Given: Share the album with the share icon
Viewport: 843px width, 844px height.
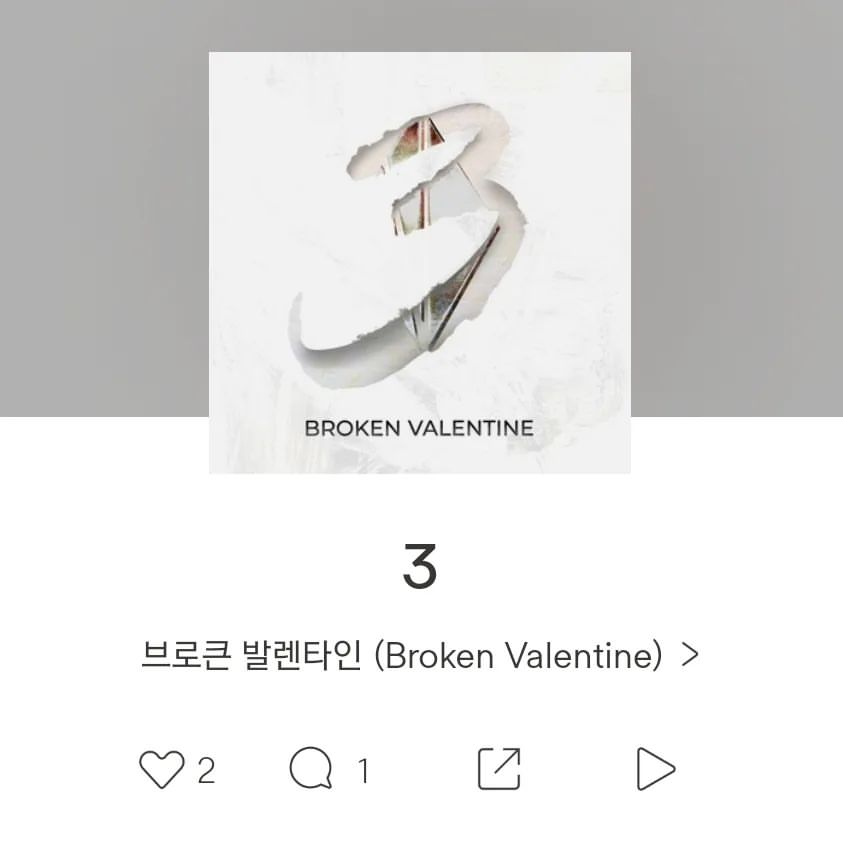Looking at the screenshot, I should 499,768.
